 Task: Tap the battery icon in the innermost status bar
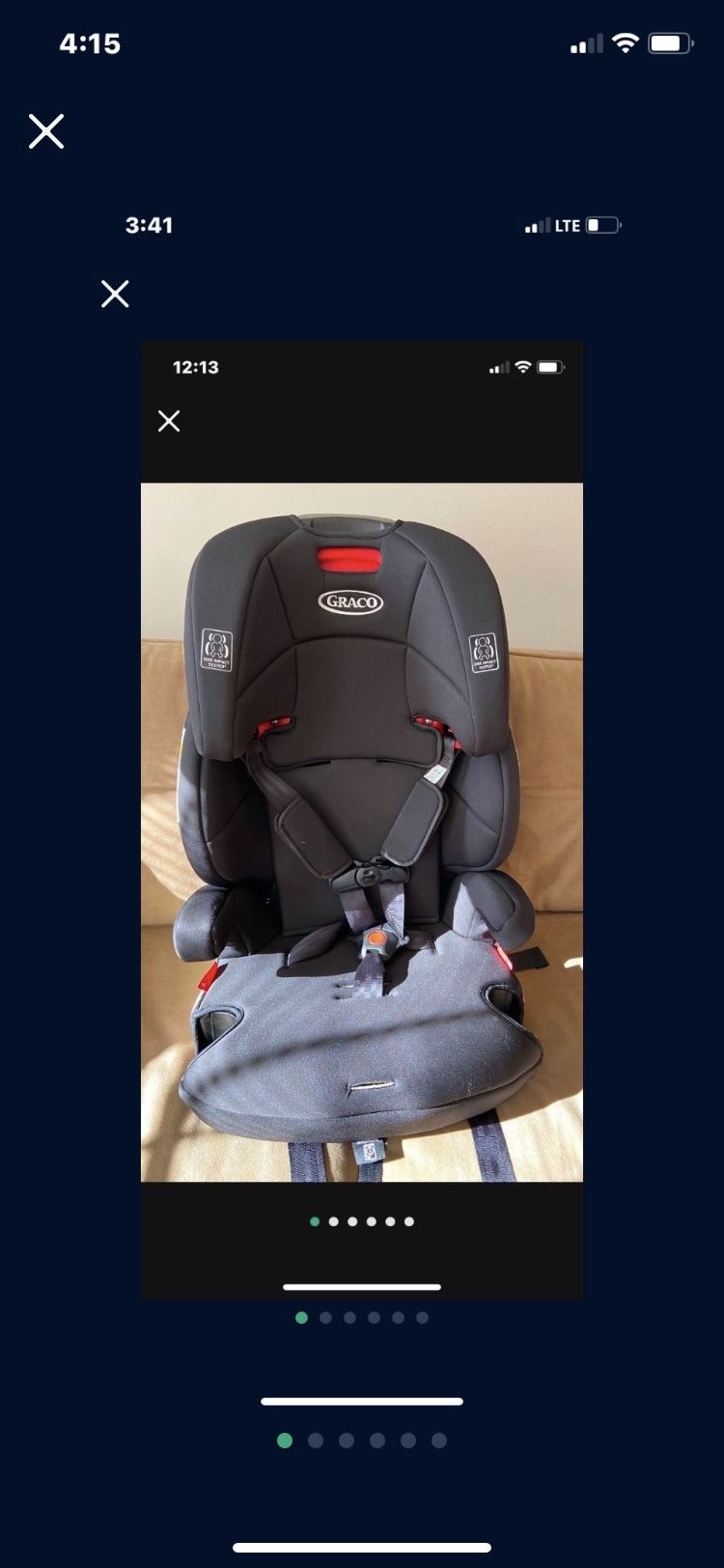pyautogui.click(x=551, y=367)
